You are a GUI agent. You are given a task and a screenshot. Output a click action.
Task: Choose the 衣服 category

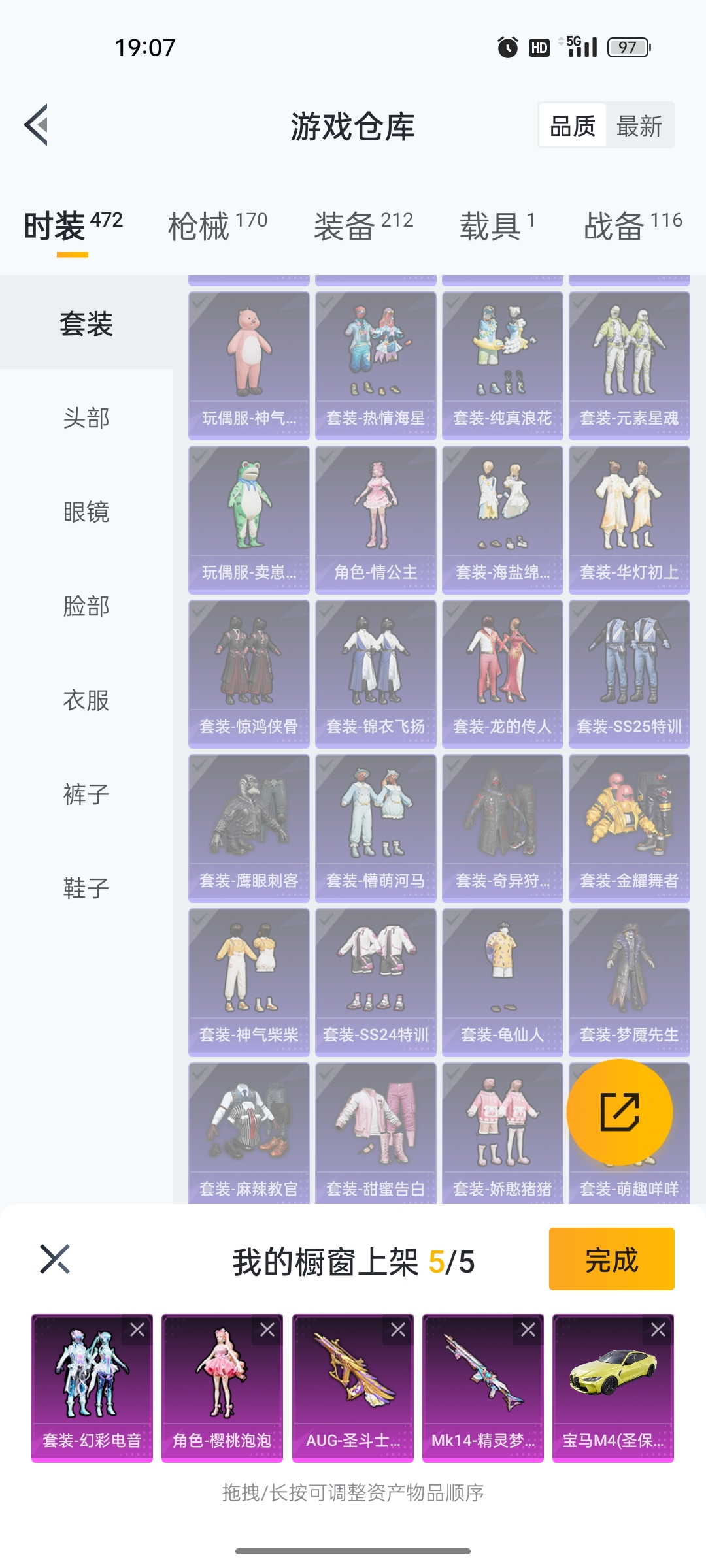click(86, 700)
